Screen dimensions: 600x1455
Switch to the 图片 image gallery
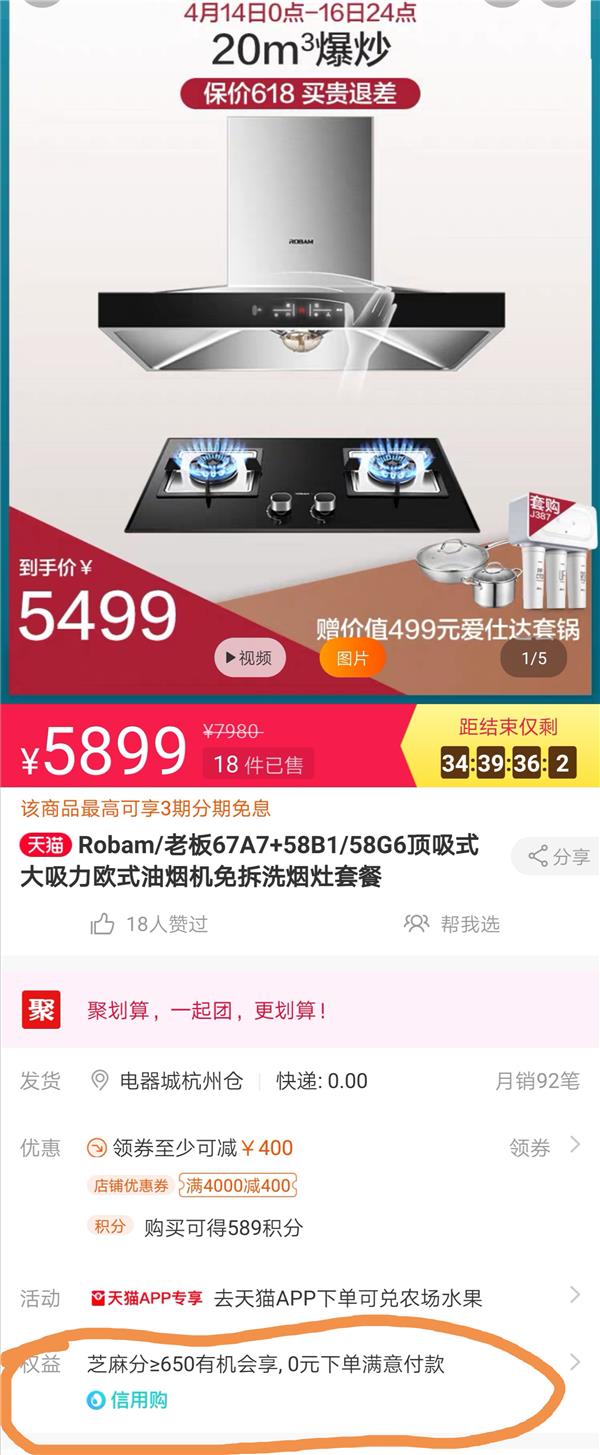352,658
